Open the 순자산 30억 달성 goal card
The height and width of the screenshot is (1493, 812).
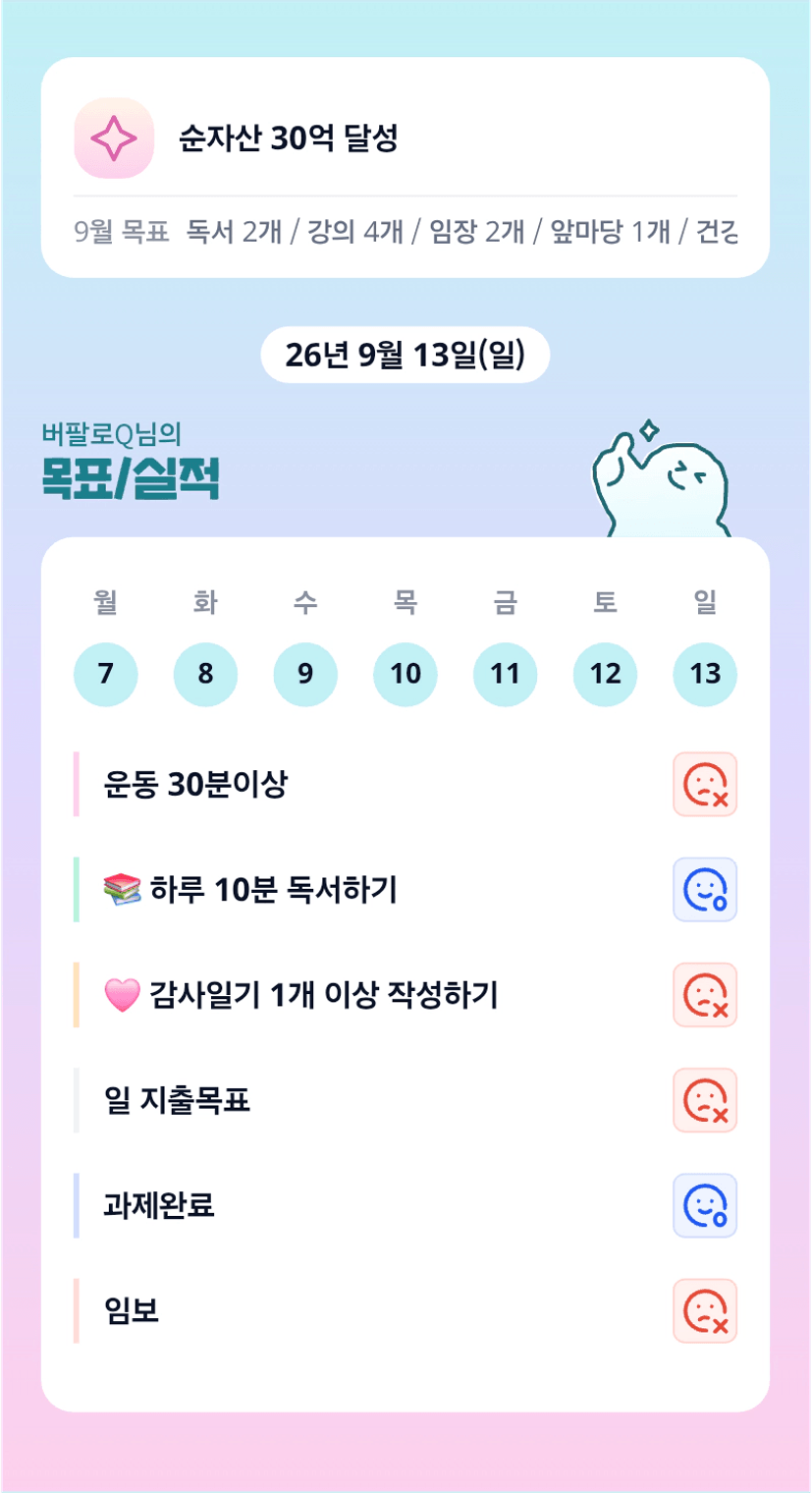[405, 167]
